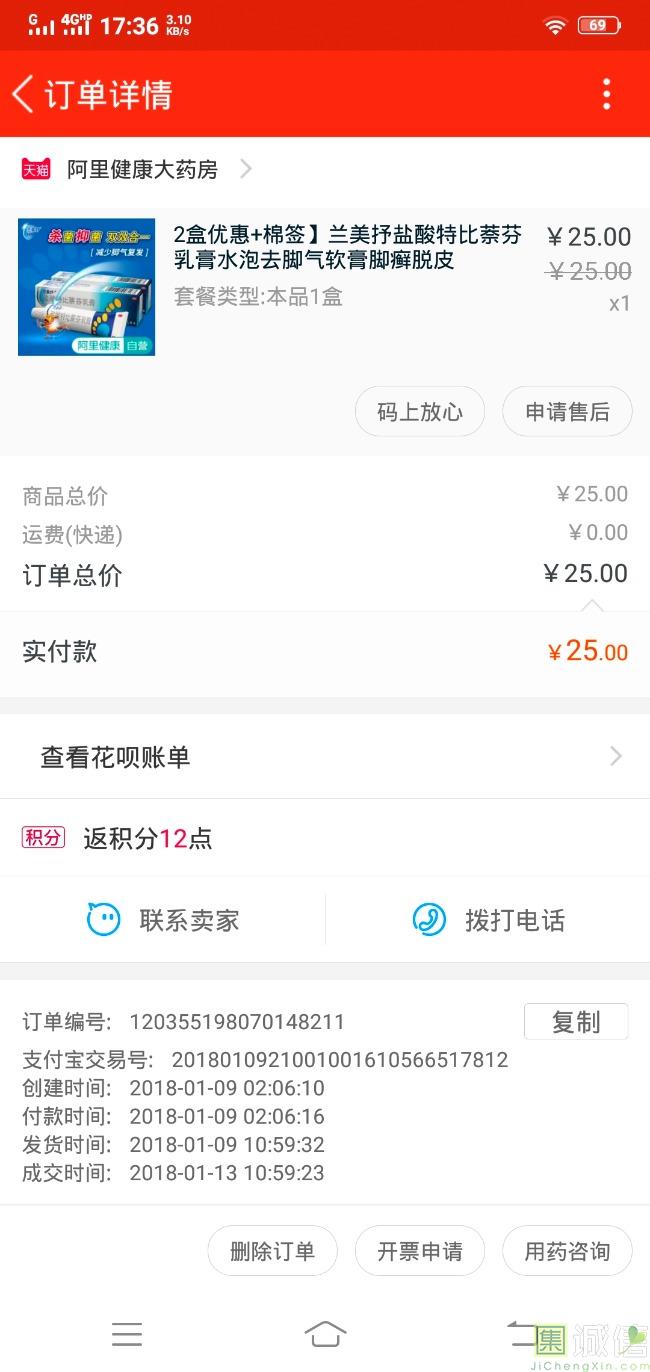Open 用药咨询 medication consultation

pos(567,1251)
